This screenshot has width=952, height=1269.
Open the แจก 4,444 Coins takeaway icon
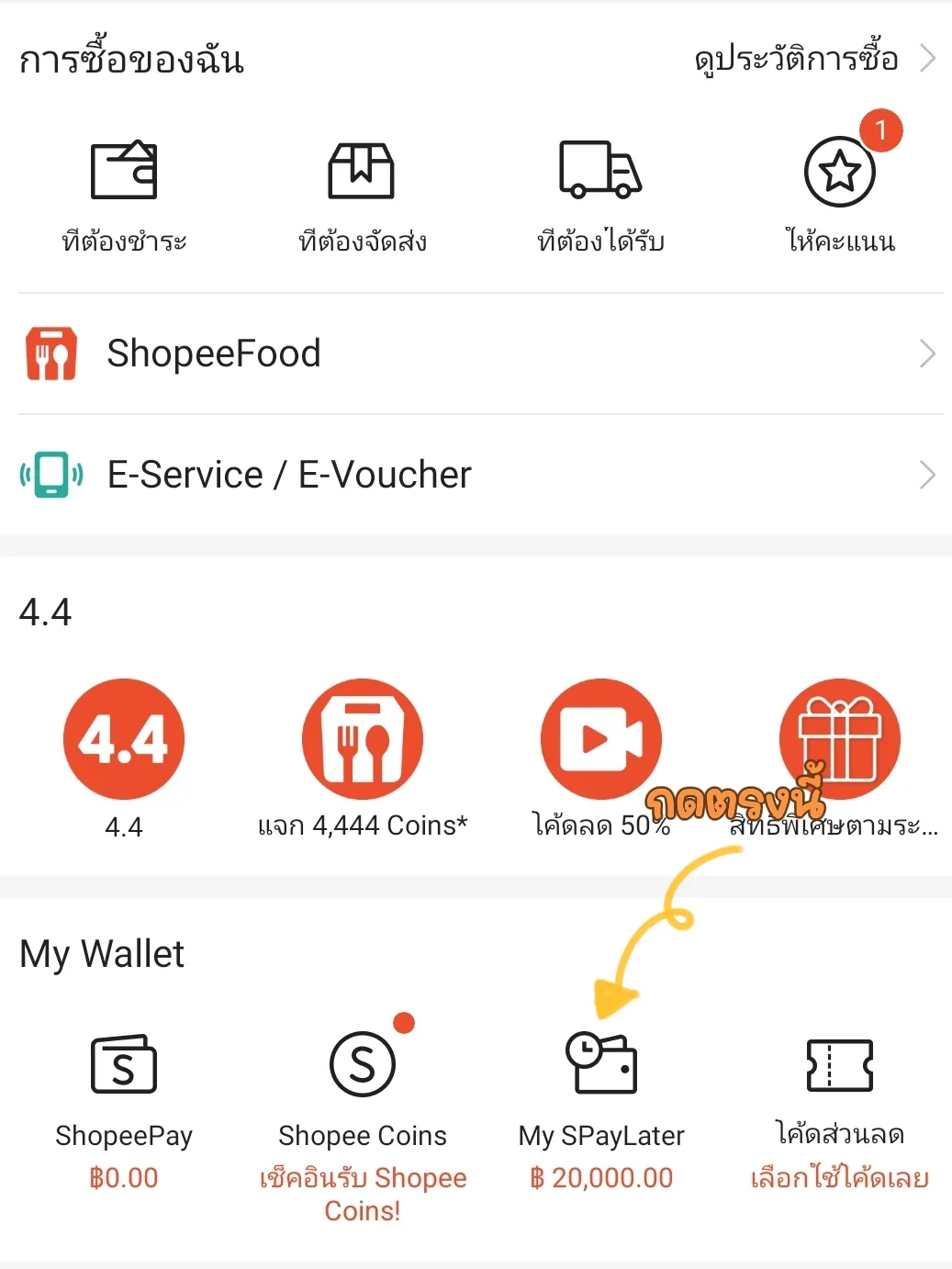[x=363, y=737]
